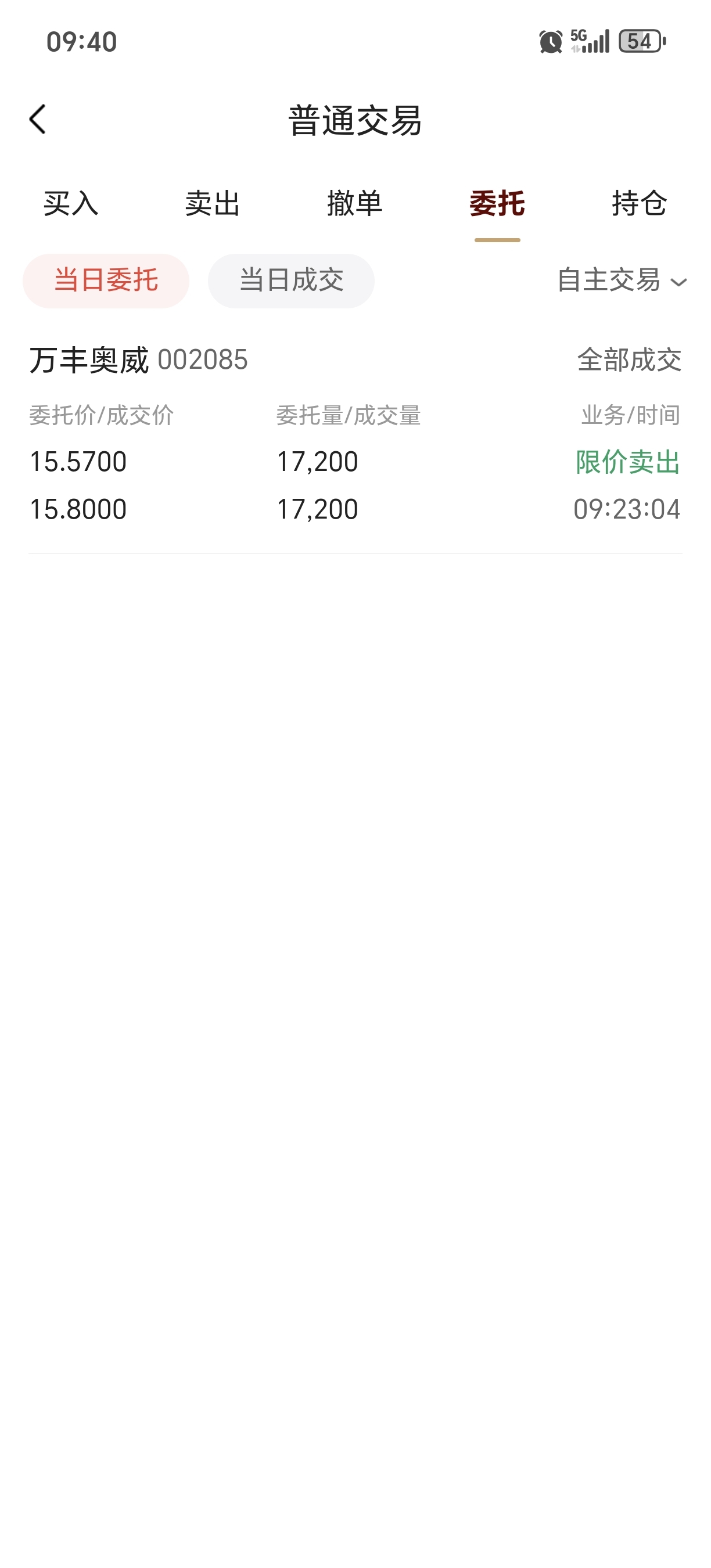The width and height of the screenshot is (711, 1568).
Task: Open the 撤单 tab
Action: 355,203
